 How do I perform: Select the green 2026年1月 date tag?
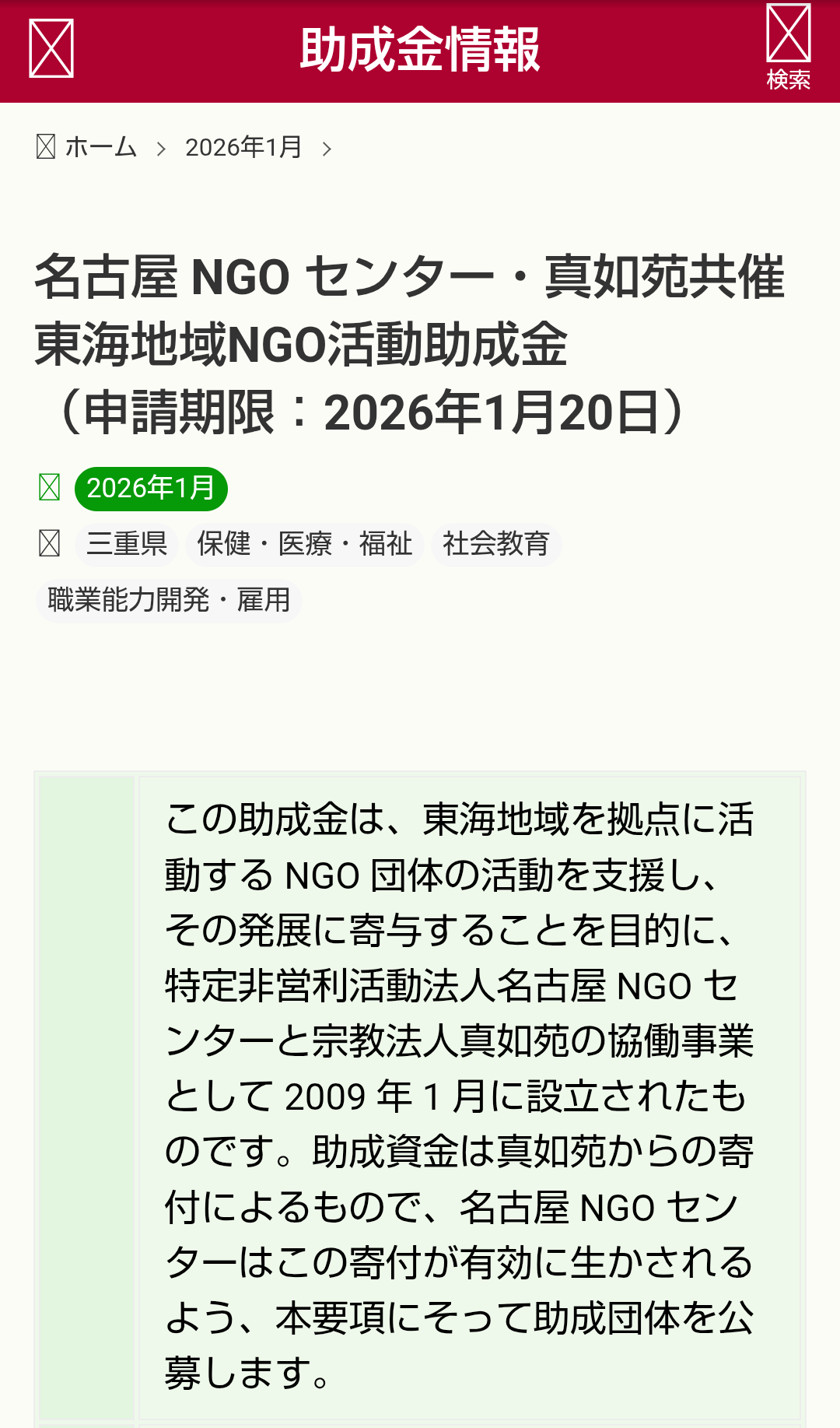click(151, 489)
